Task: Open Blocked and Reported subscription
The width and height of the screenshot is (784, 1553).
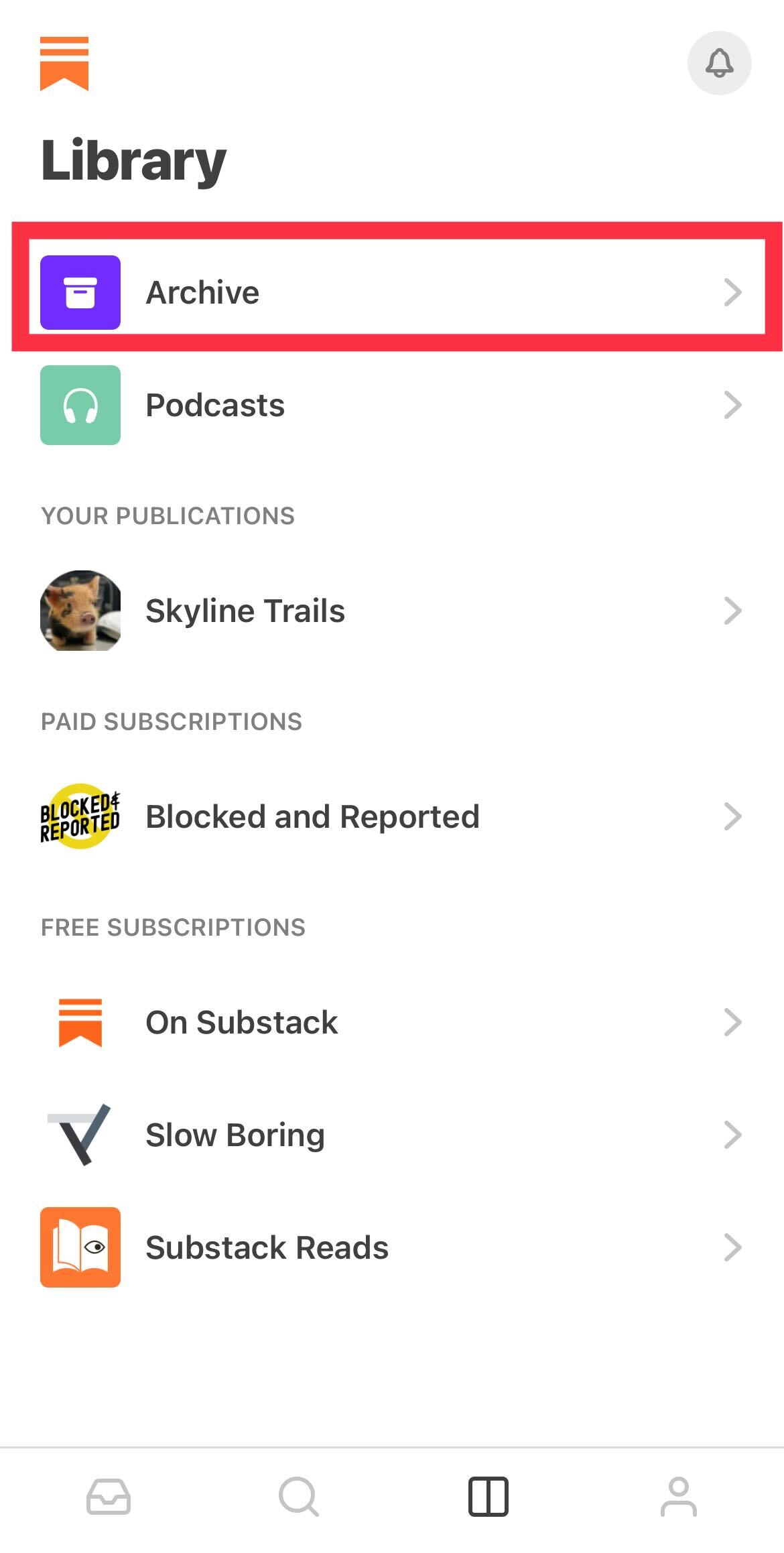Action: [312, 816]
